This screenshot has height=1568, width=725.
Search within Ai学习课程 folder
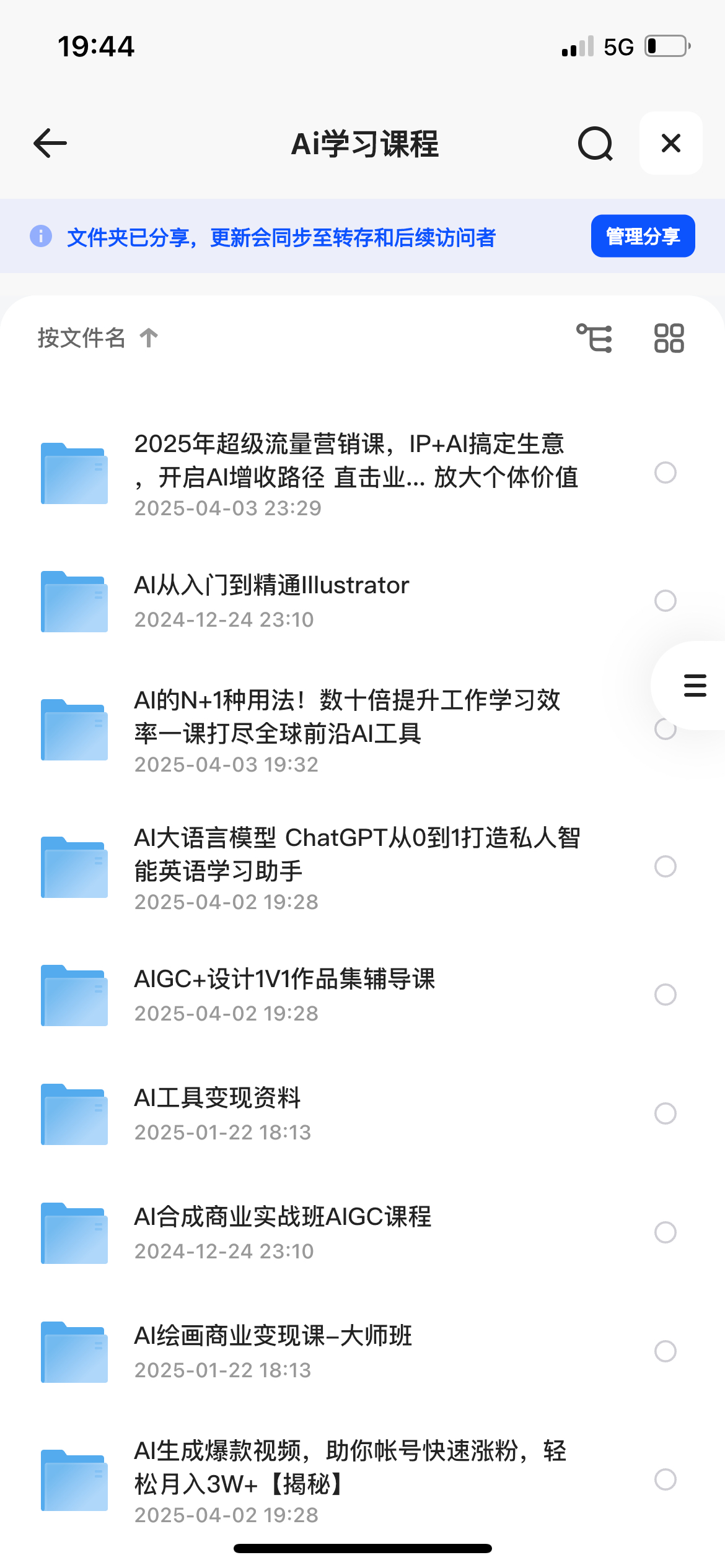pos(595,144)
